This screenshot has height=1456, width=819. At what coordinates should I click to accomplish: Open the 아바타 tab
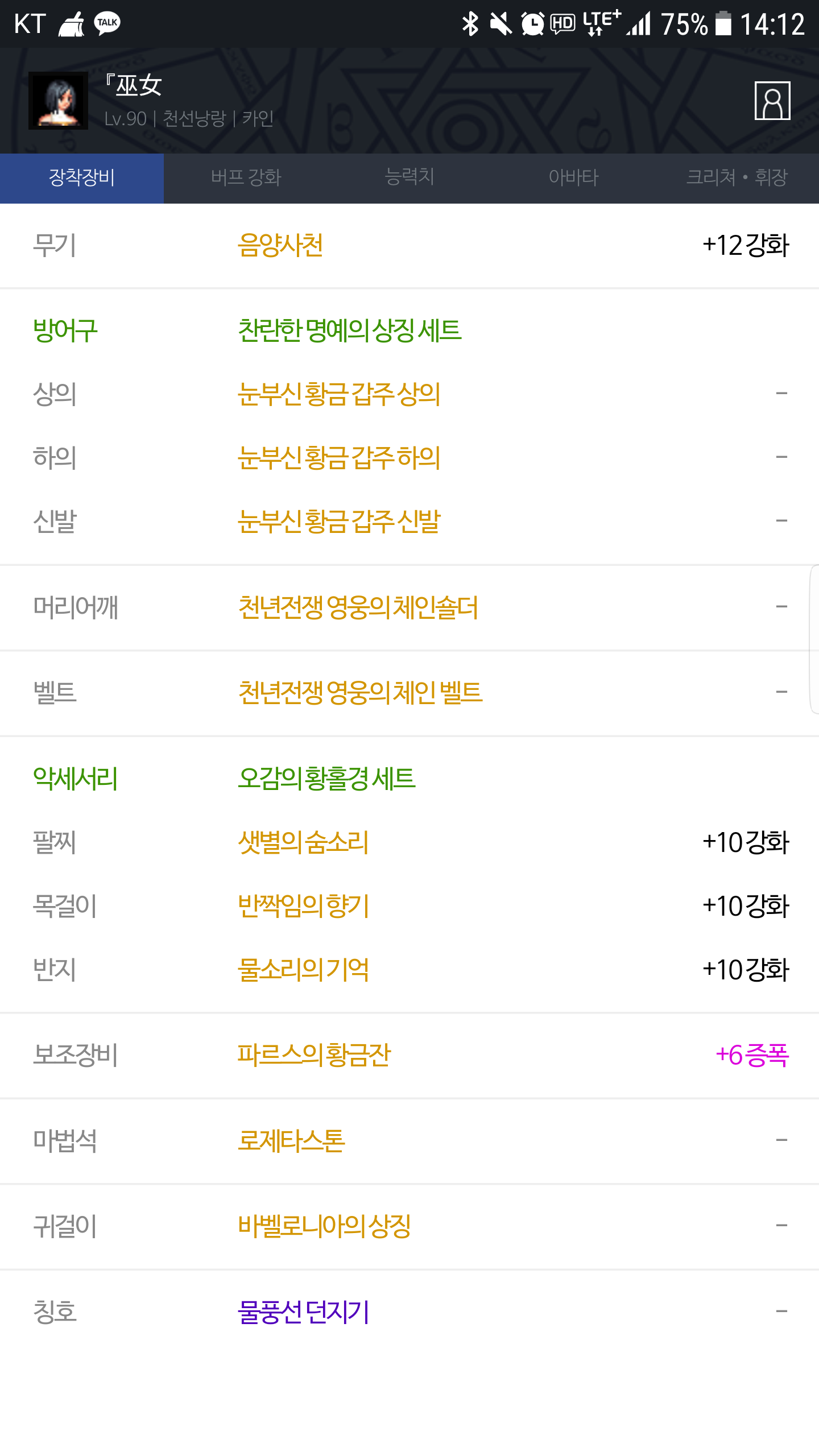(x=573, y=178)
